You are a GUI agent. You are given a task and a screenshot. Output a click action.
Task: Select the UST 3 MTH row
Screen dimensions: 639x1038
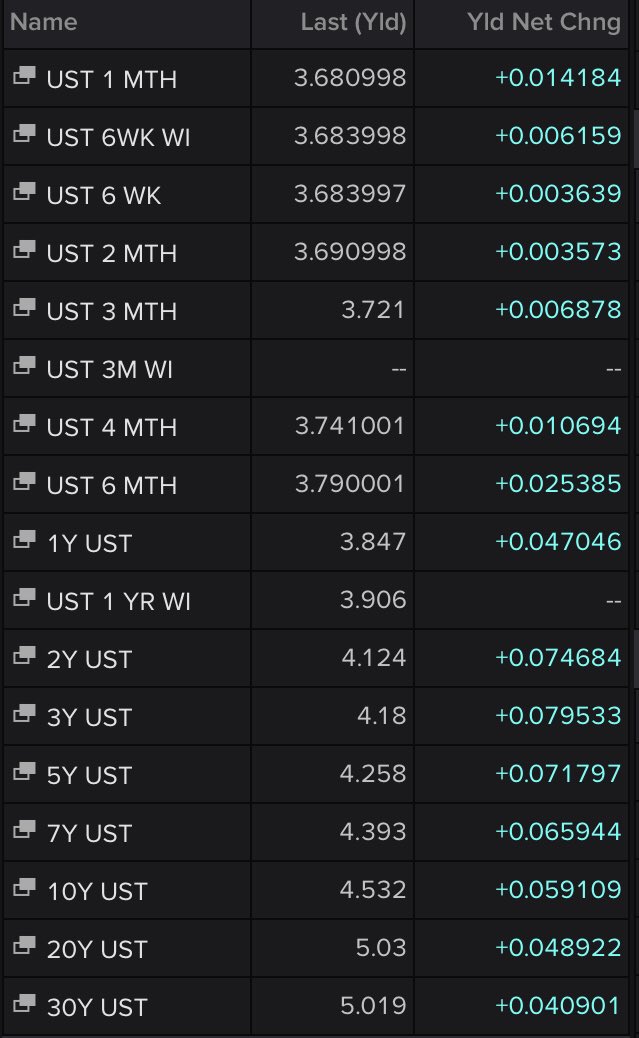[x=316, y=310]
